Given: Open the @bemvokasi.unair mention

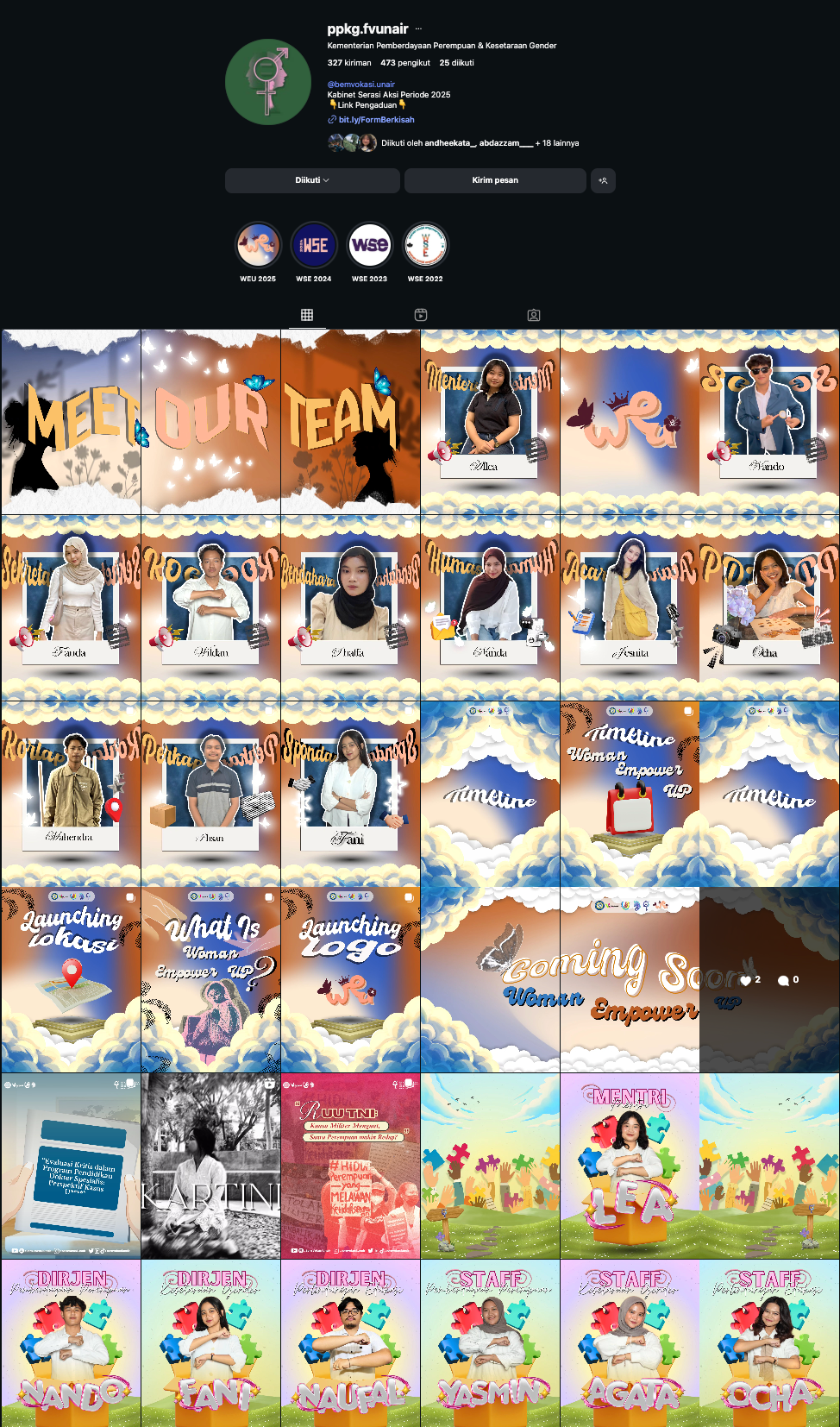Looking at the screenshot, I should [x=361, y=85].
